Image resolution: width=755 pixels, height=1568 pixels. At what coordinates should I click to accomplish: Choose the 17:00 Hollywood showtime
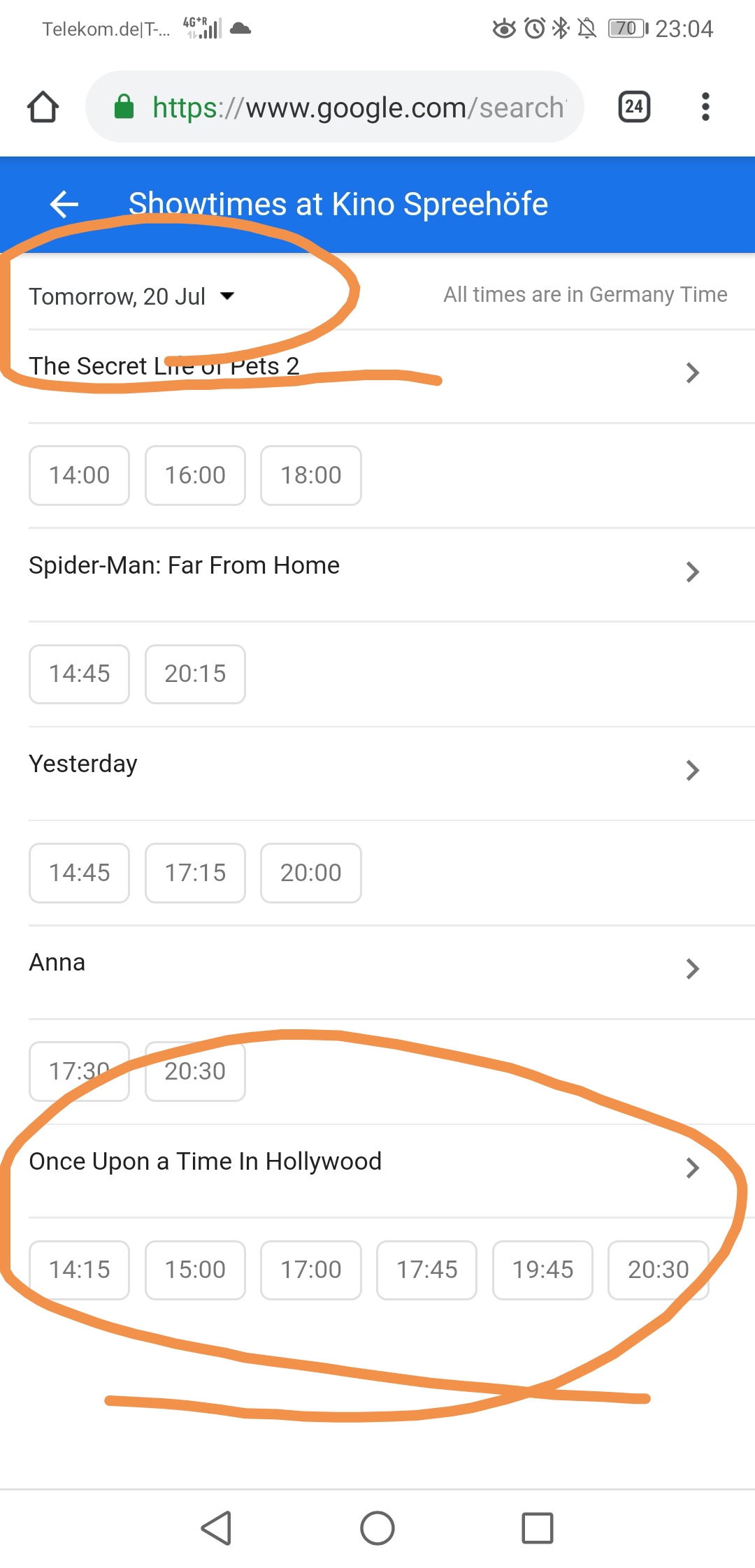311,1270
